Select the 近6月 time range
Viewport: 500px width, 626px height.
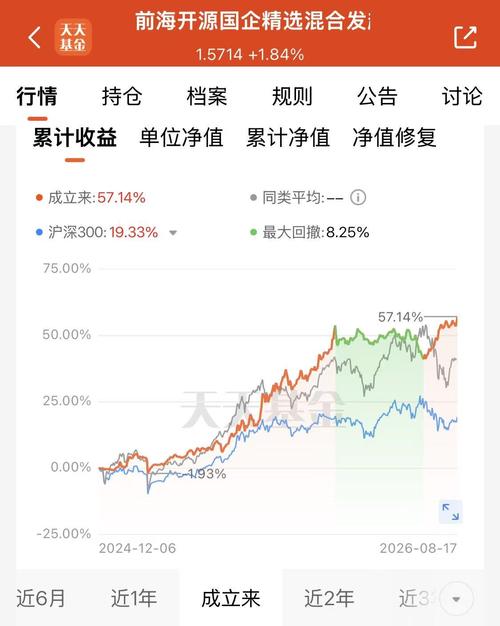click(x=41, y=598)
